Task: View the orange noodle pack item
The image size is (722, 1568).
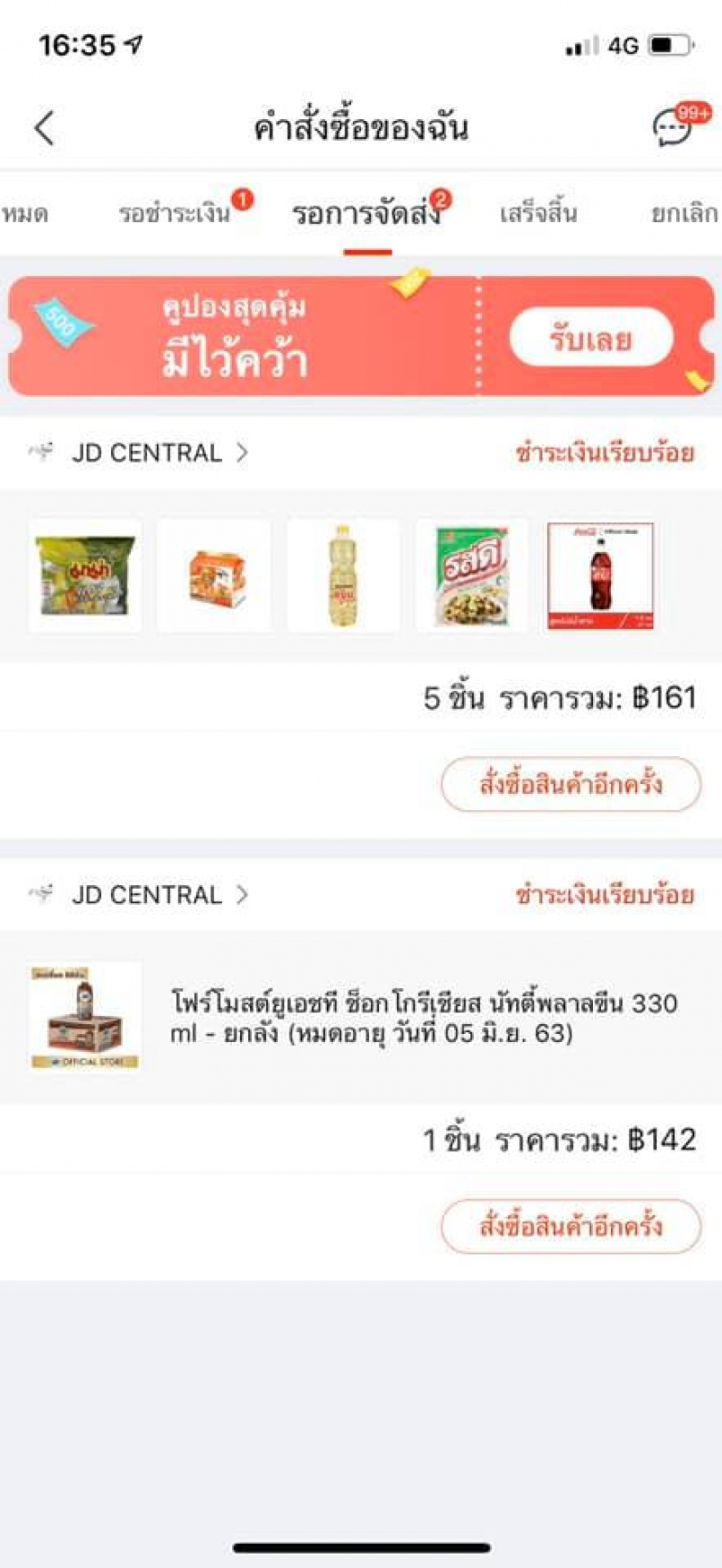Action: [214, 576]
